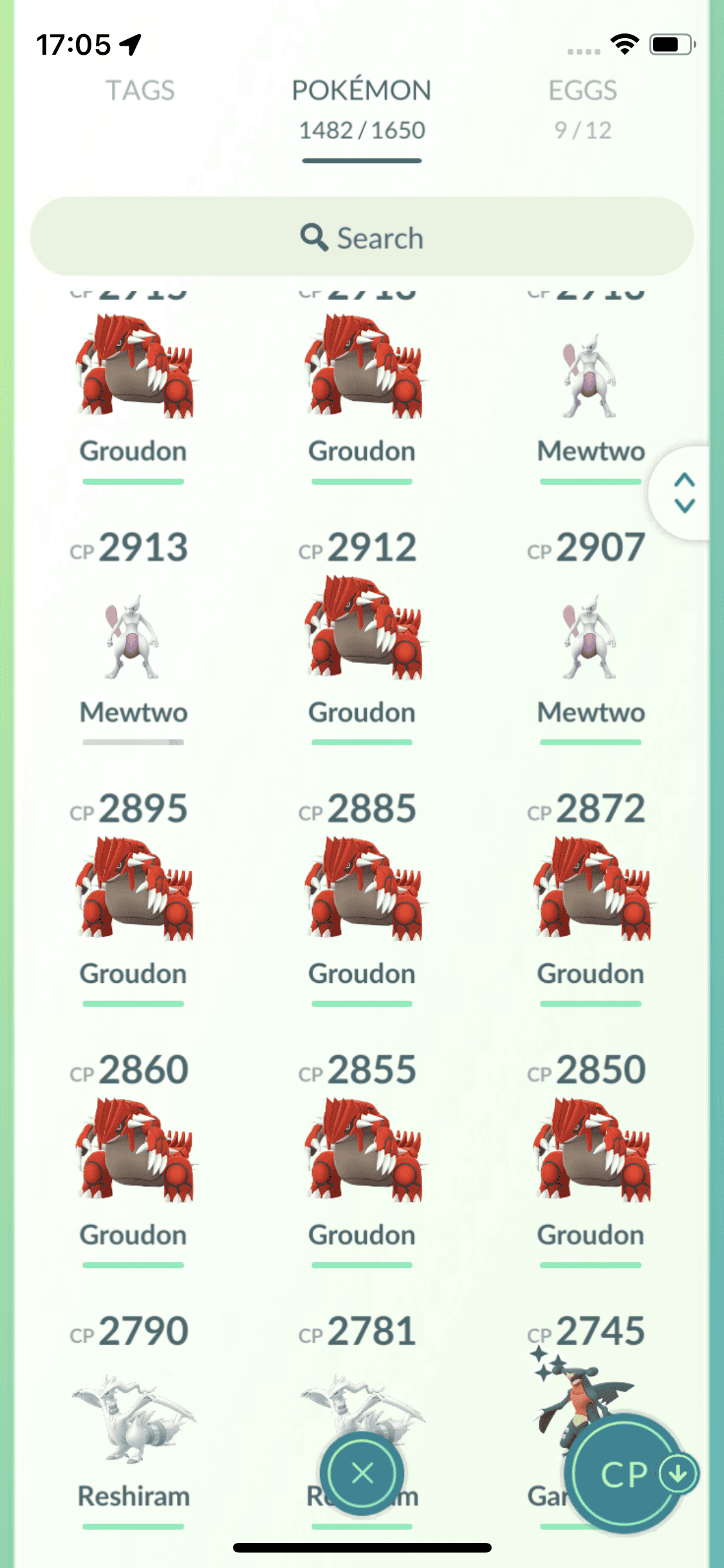This screenshot has width=724, height=1568.
Task: Tap the scroll handle arrows
Action: point(684,493)
